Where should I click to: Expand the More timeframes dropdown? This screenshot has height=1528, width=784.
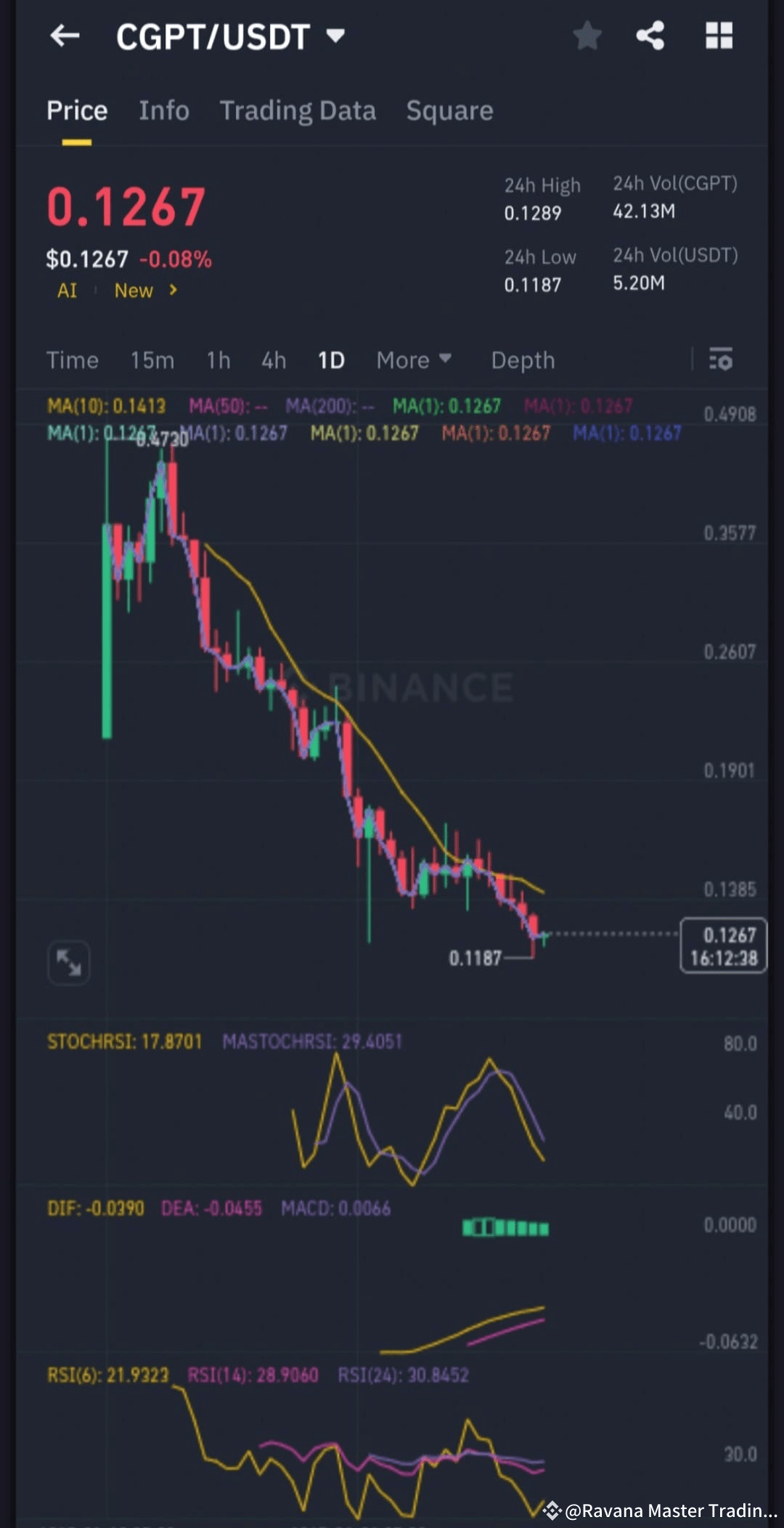tap(412, 359)
